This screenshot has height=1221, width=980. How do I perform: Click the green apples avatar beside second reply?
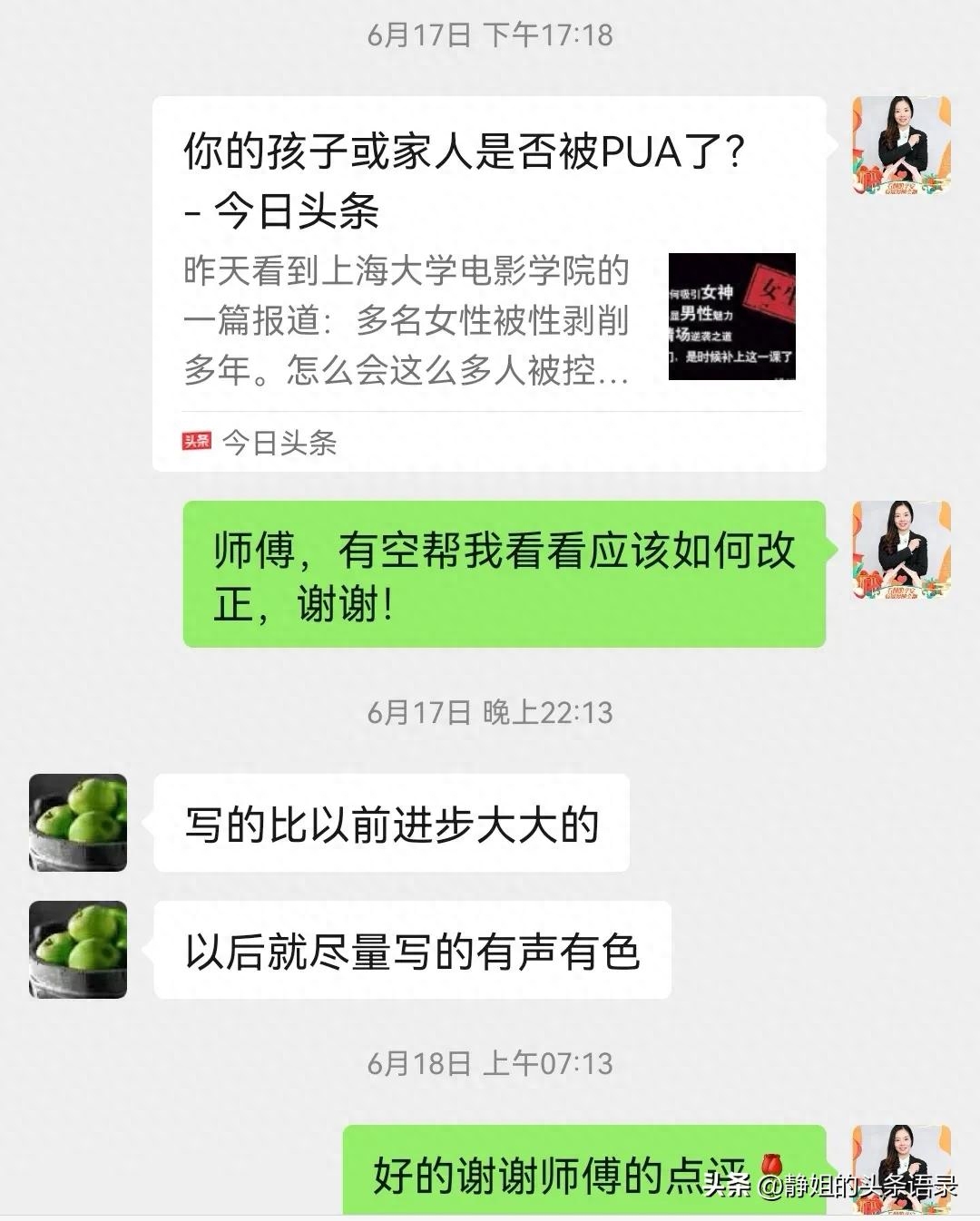(x=77, y=947)
